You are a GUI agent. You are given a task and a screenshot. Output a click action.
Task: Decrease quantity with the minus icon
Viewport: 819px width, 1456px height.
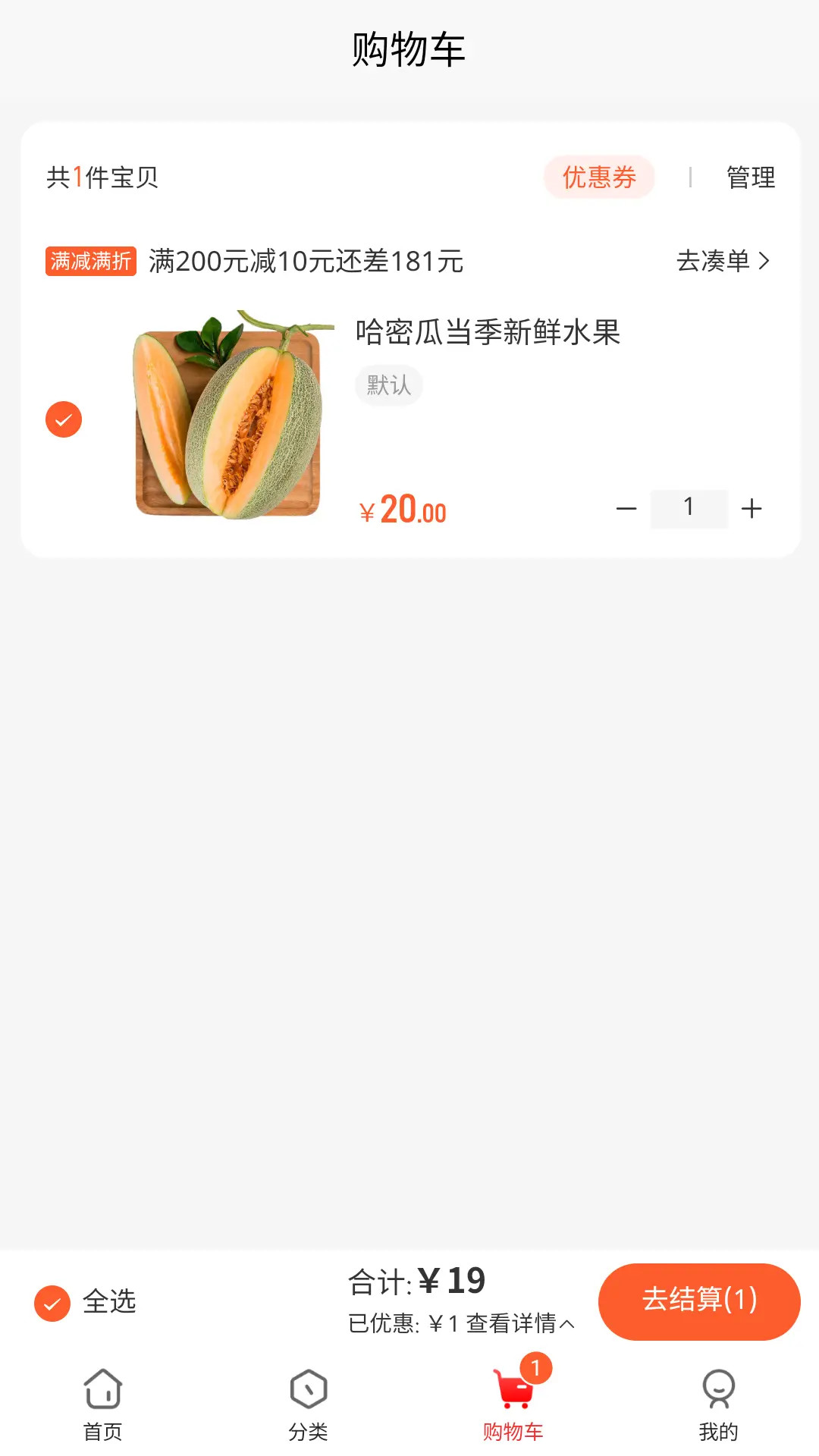click(x=627, y=508)
